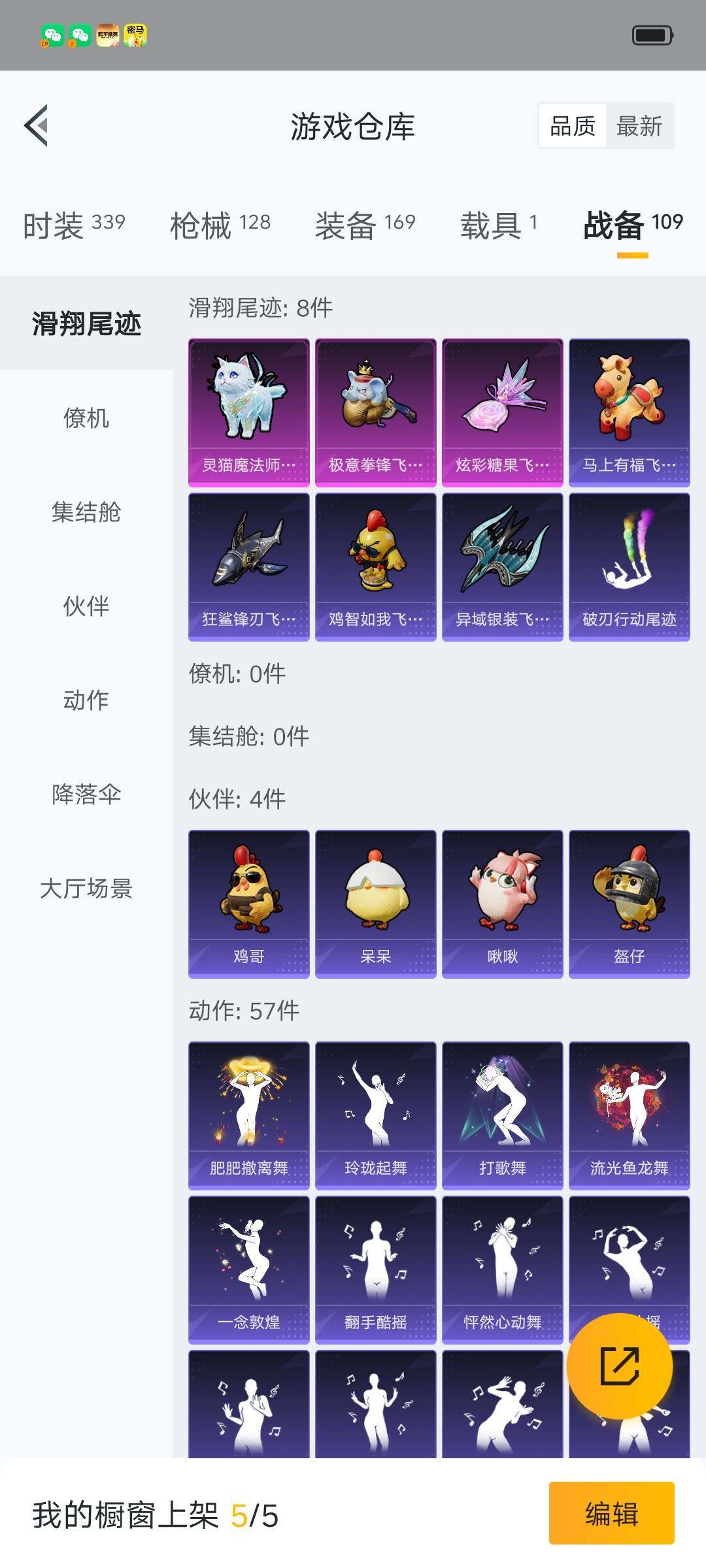The image size is (706, 1568).
Task: Switch sorting back to 品质
Action: coord(572,125)
